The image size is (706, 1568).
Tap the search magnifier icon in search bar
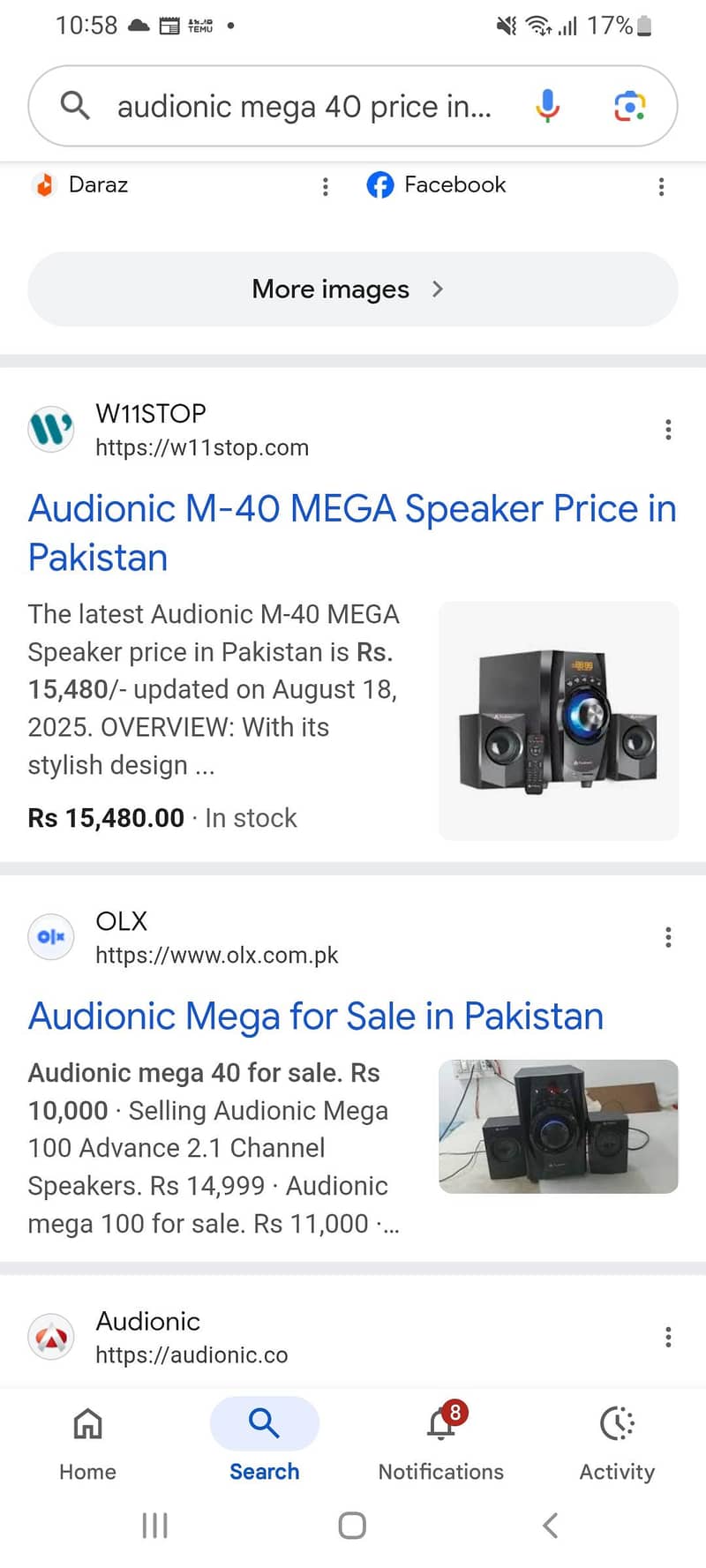[74, 105]
